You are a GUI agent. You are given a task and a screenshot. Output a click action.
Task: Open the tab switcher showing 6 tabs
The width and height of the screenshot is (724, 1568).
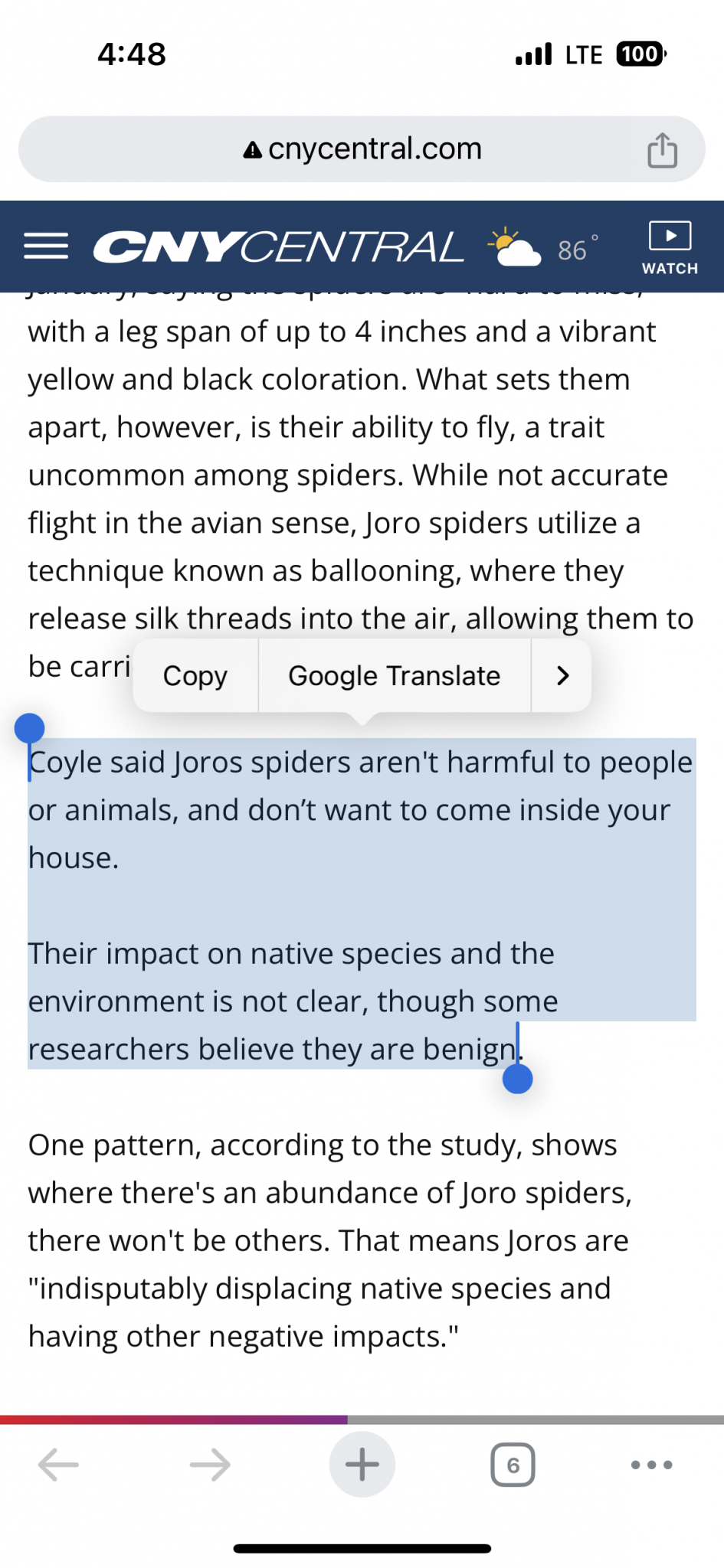[513, 1465]
